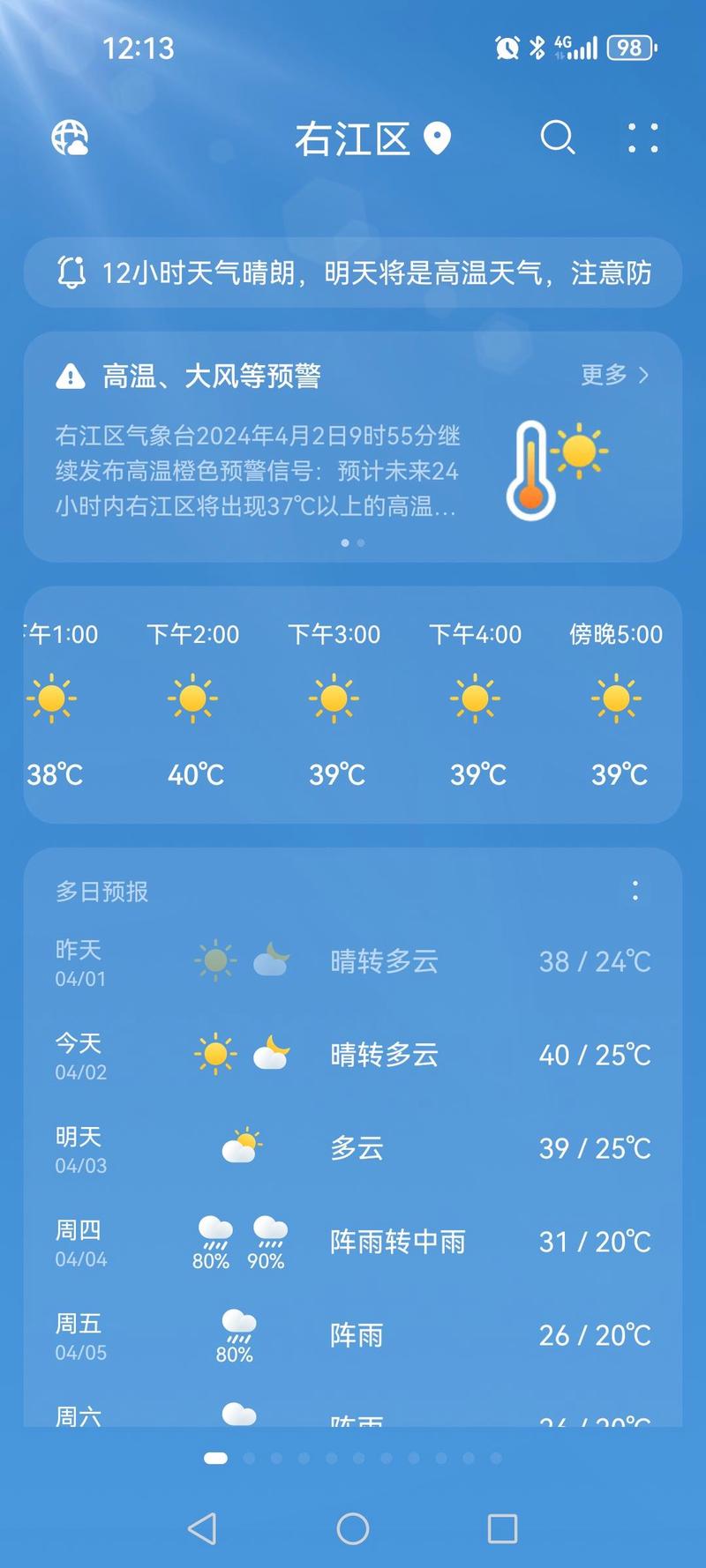Tap the battery indicator showing 98
Image resolution: width=706 pixels, height=1568 pixels.
click(x=628, y=49)
